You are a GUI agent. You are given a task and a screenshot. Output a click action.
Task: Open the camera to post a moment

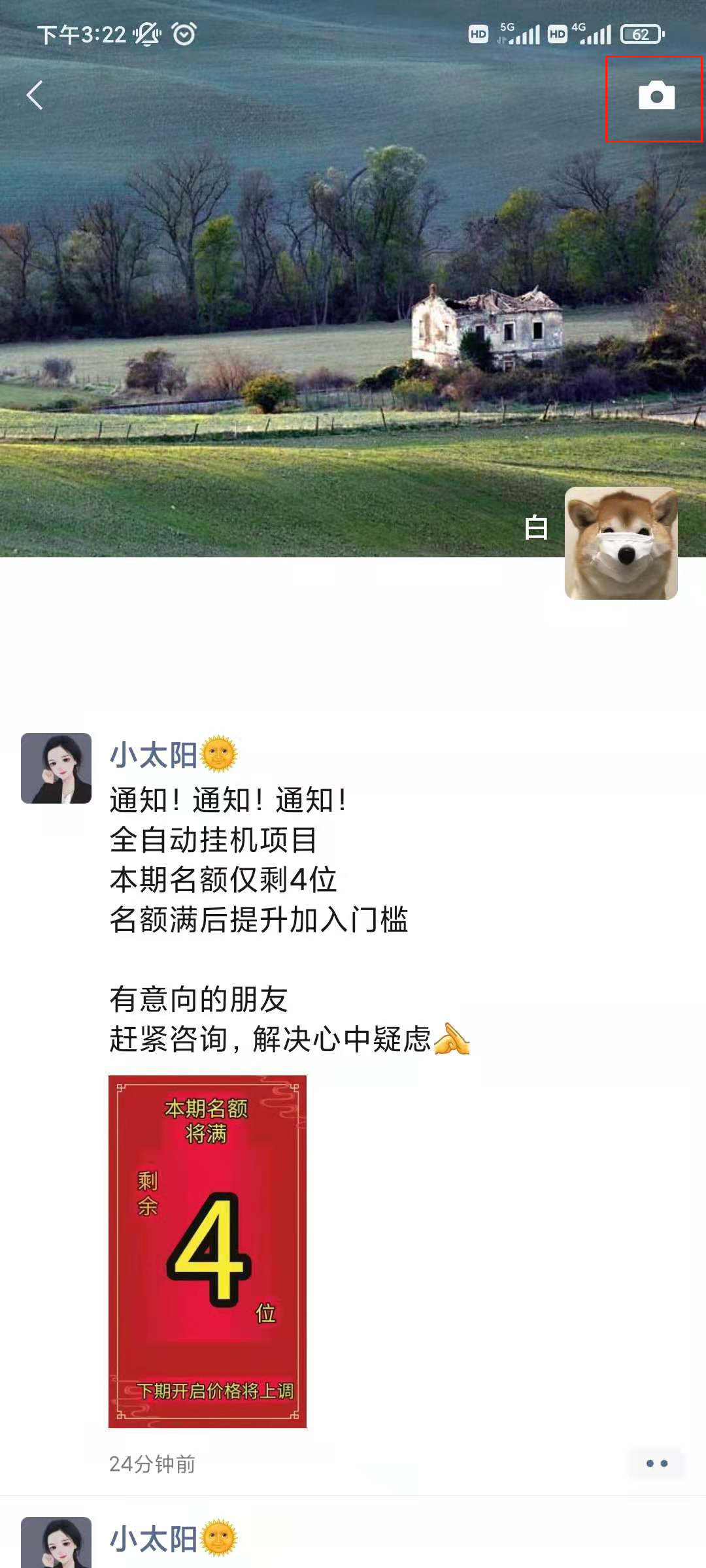coord(656,97)
